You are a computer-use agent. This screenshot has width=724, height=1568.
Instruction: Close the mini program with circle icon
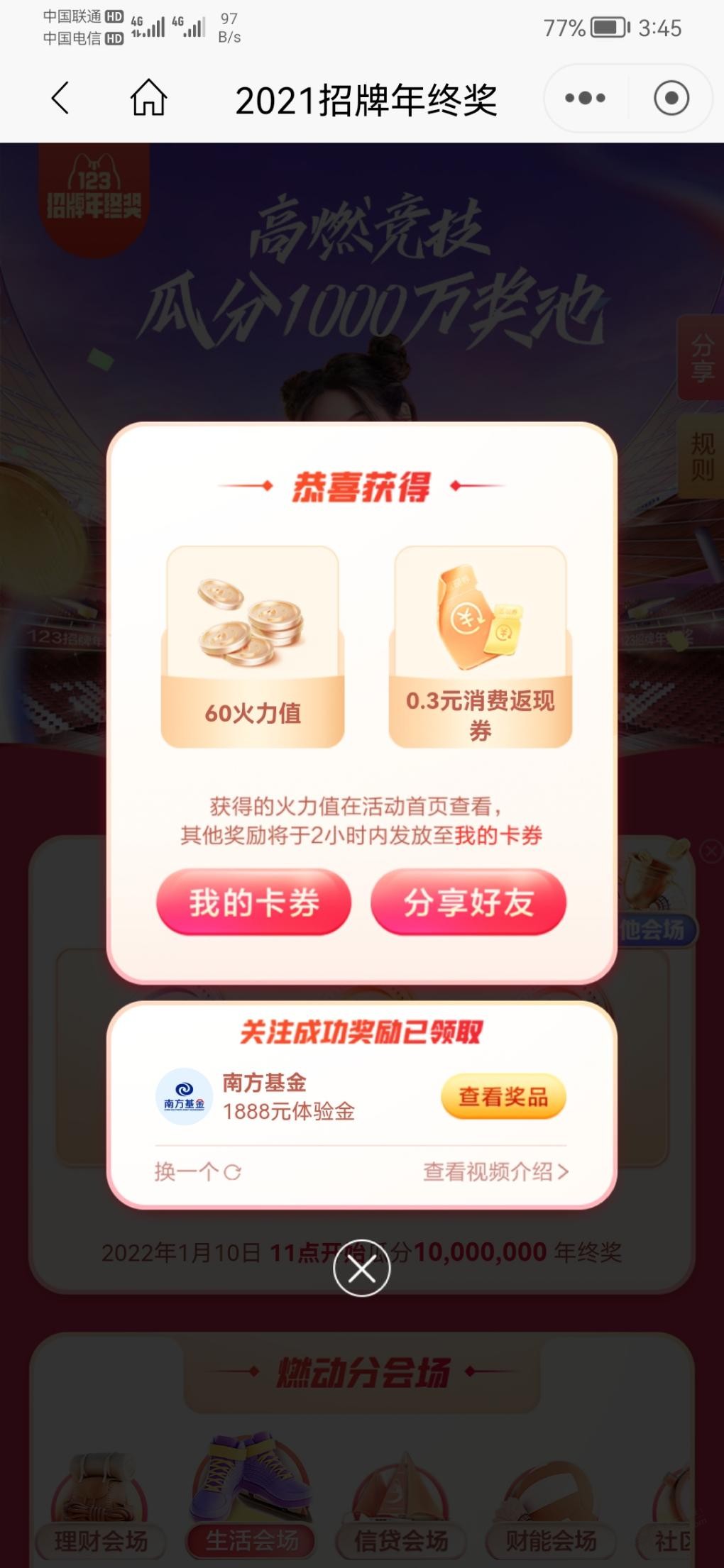click(671, 99)
